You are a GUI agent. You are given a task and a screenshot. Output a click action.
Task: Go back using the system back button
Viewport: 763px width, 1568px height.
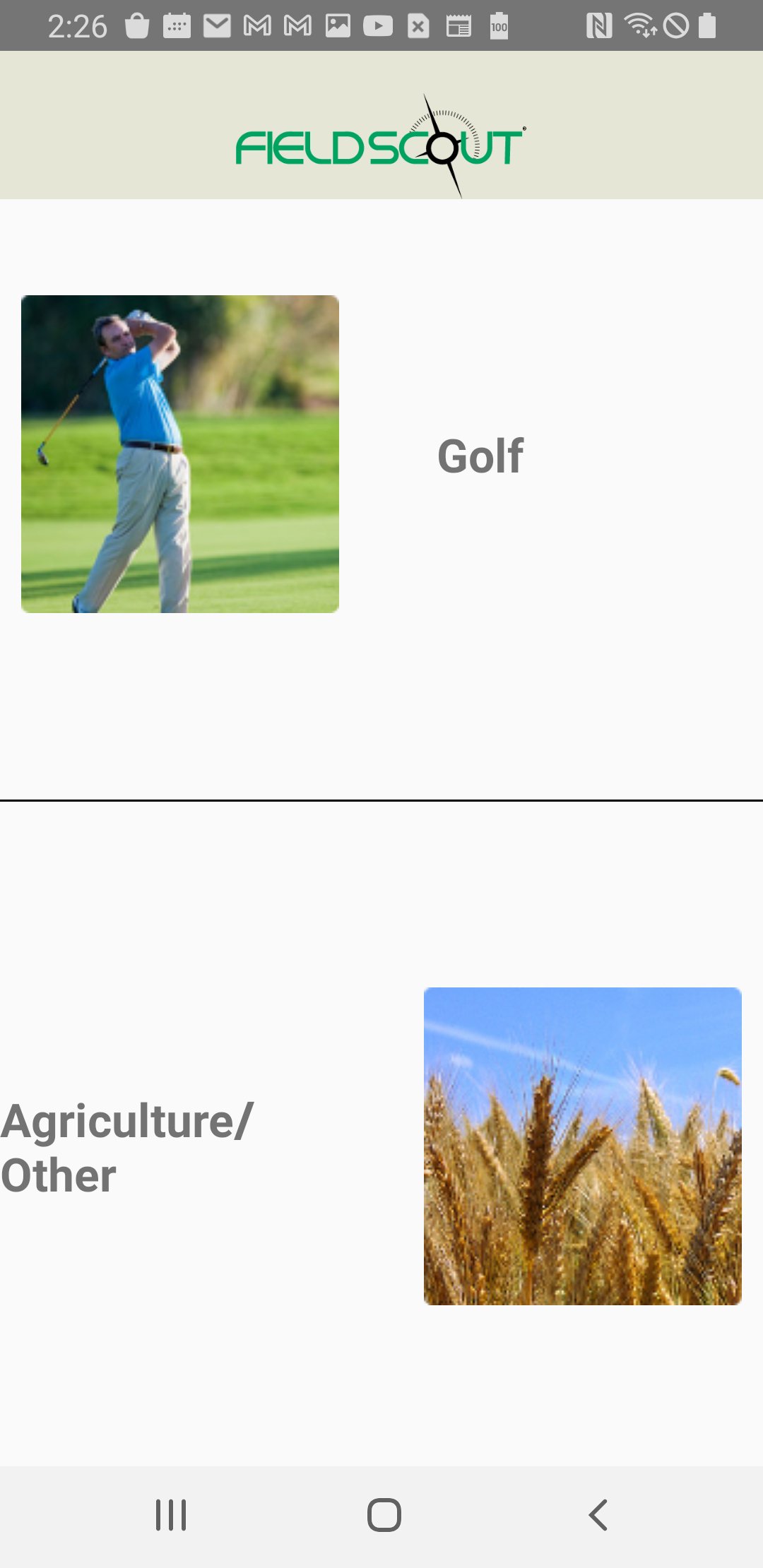tap(598, 1515)
